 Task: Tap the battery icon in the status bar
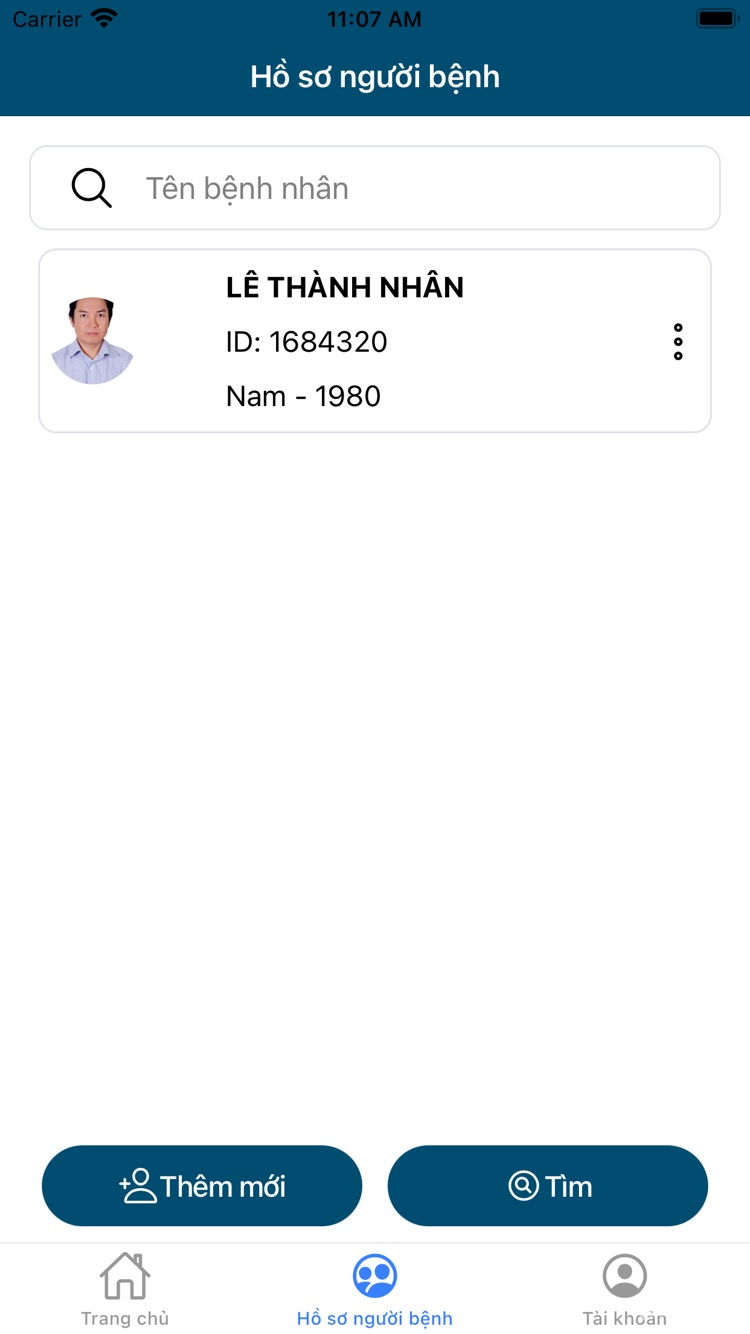click(718, 17)
